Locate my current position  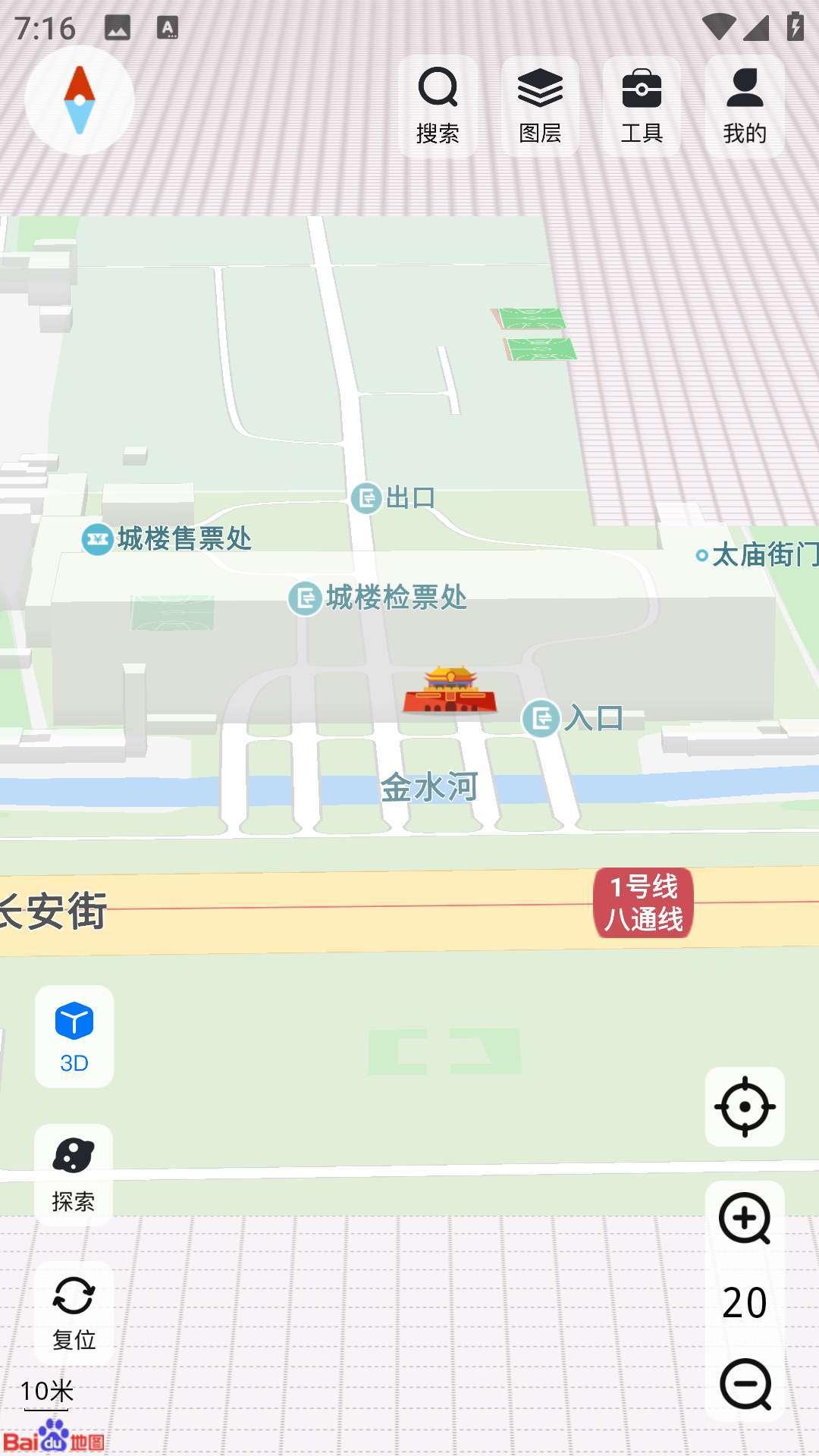[x=745, y=1106]
